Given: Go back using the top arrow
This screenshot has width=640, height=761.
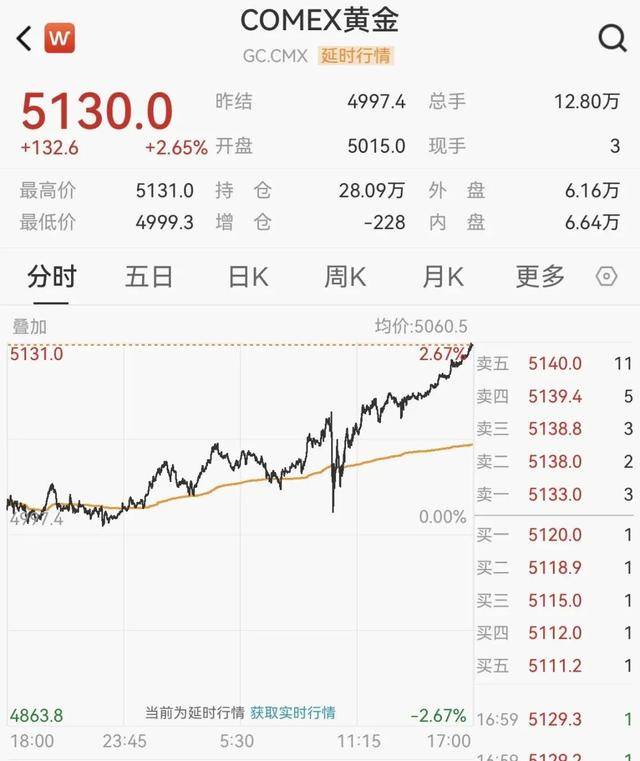Looking at the screenshot, I should [25, 39].
